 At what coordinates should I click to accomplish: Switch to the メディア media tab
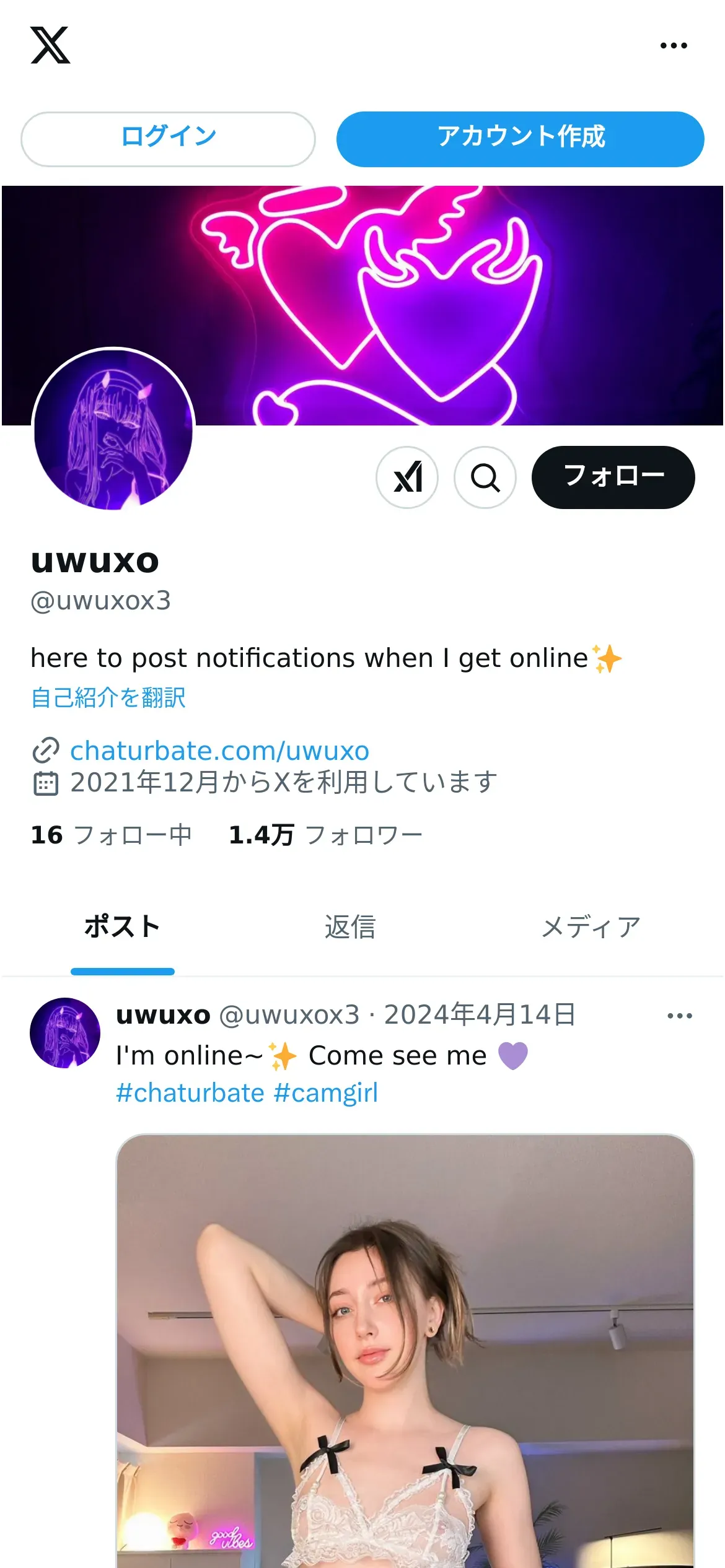[591, 927]
